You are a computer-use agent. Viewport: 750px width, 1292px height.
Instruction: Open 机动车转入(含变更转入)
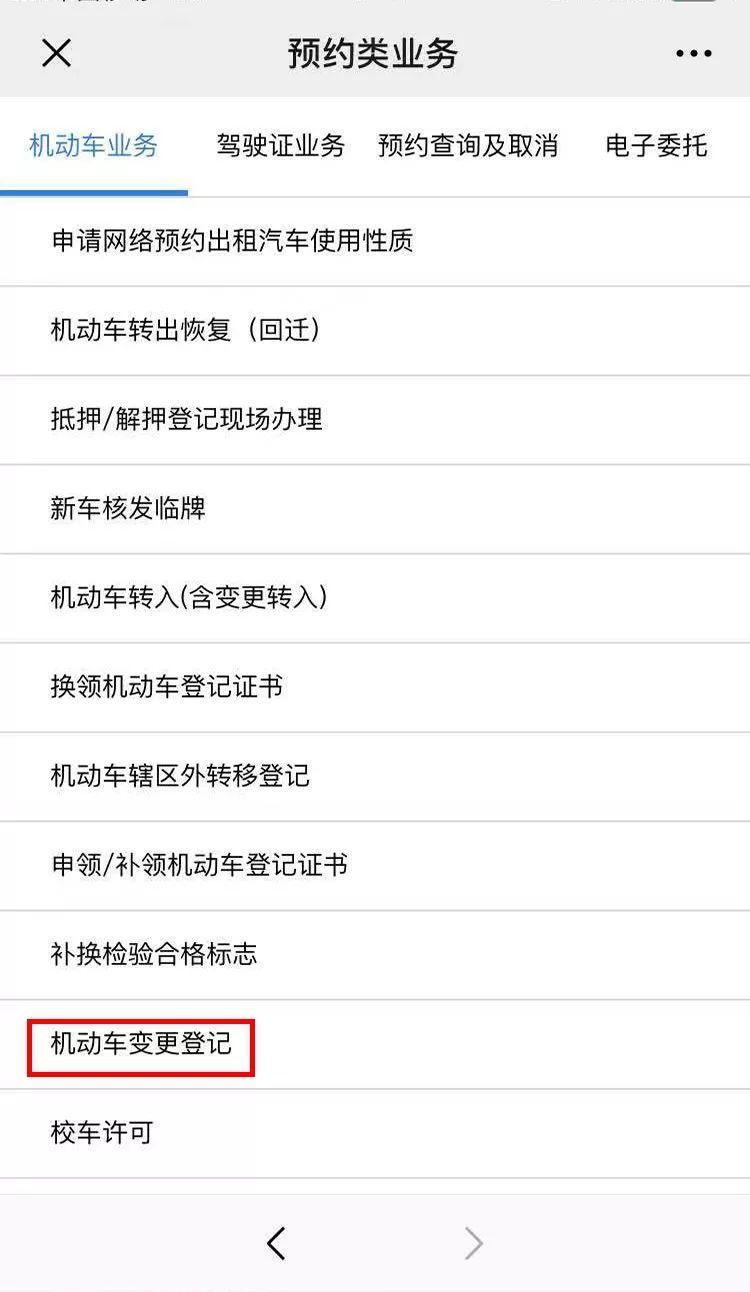coord(189,597)
